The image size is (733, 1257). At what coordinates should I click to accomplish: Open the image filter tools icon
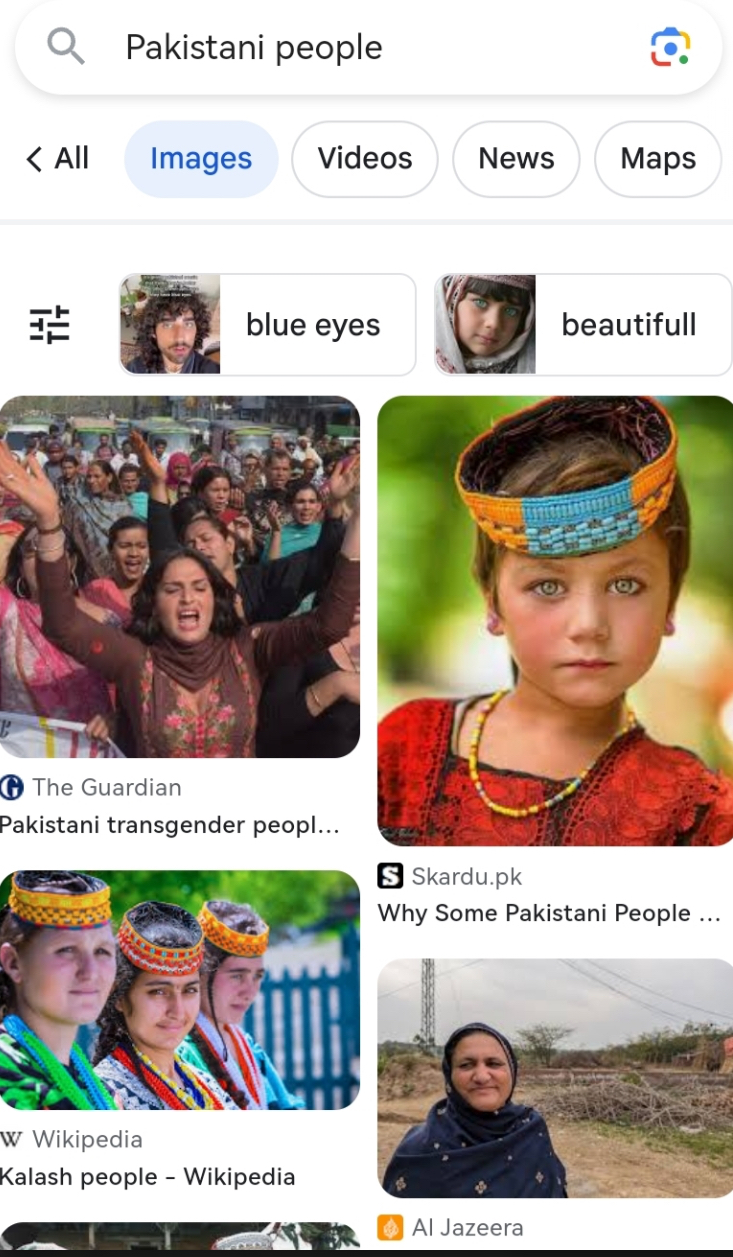tap(49, 325)
